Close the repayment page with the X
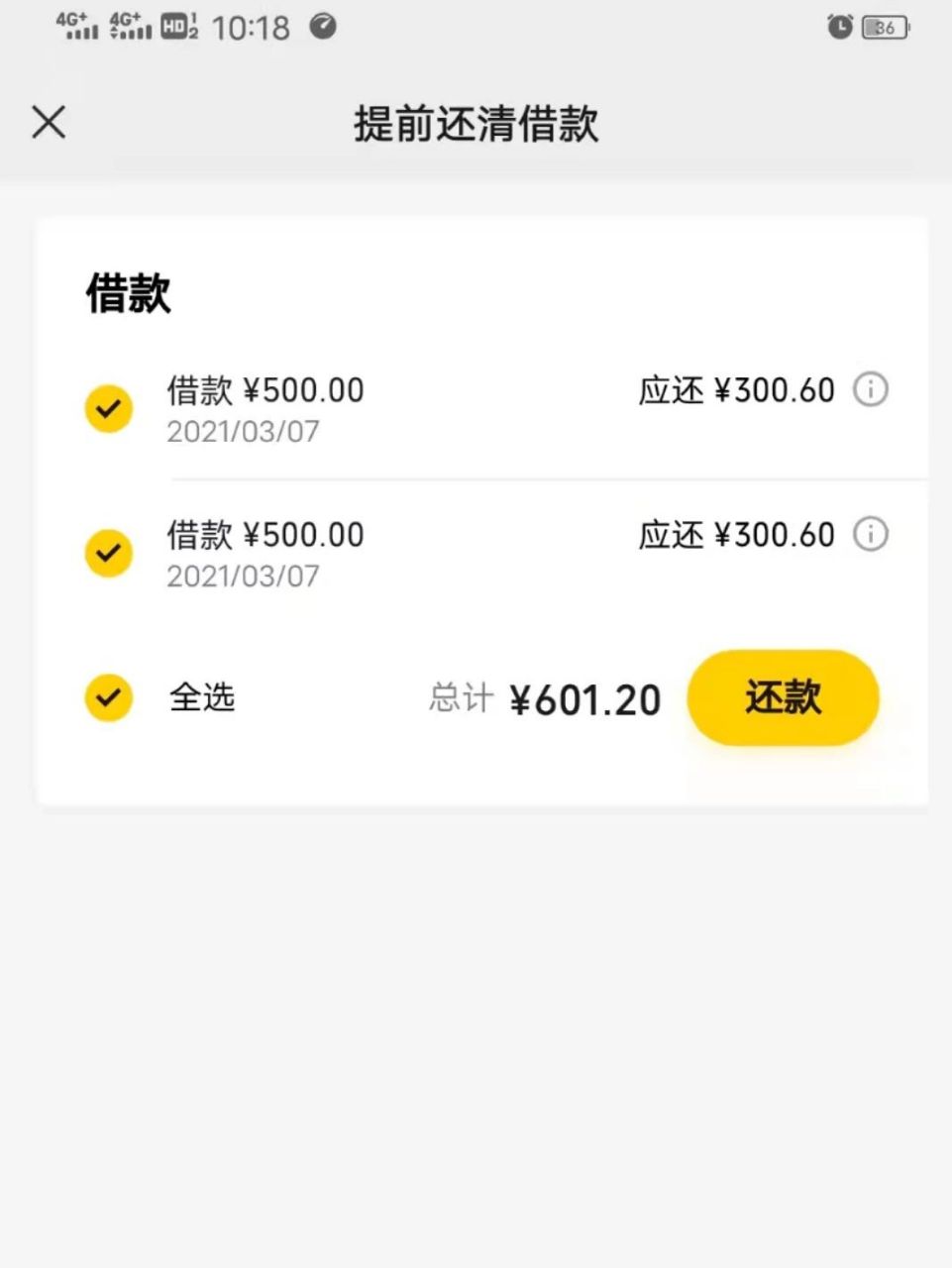952x1268 pixels. (48, 122)
